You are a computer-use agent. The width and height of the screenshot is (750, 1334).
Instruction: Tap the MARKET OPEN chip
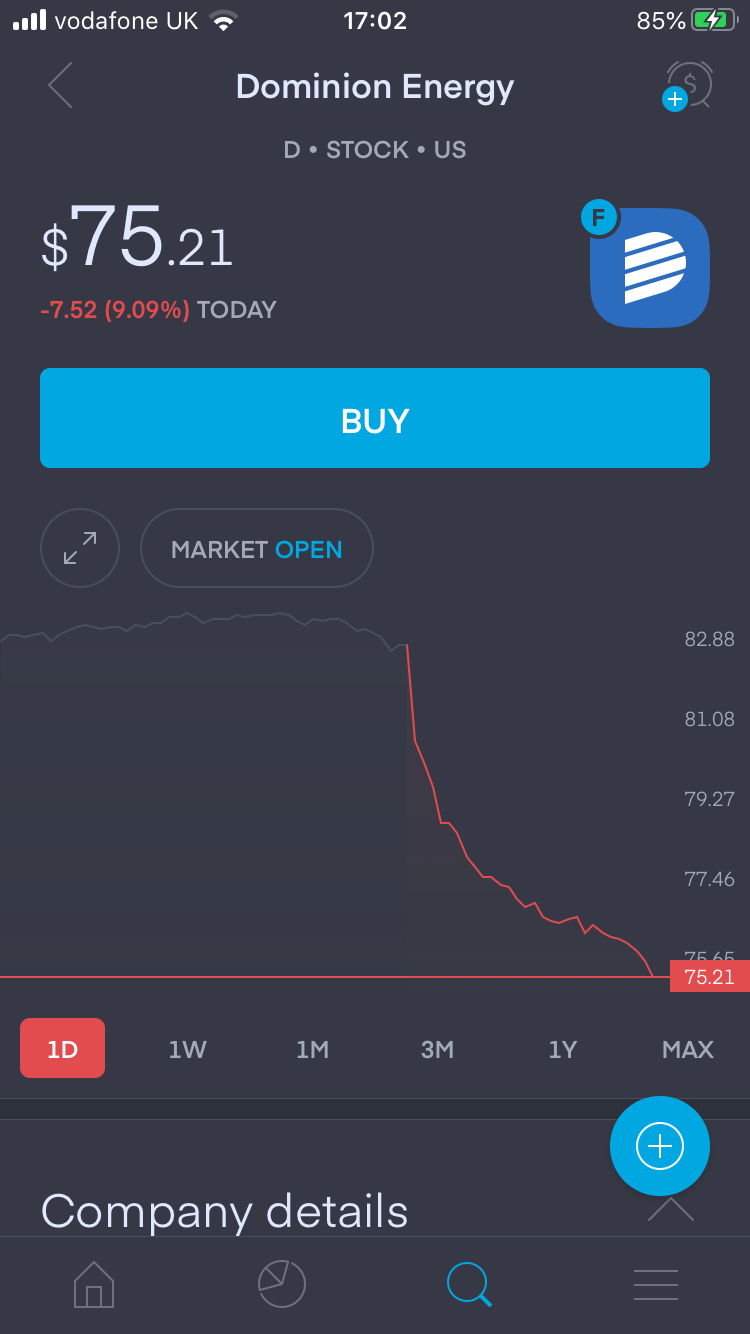(257, 548)
